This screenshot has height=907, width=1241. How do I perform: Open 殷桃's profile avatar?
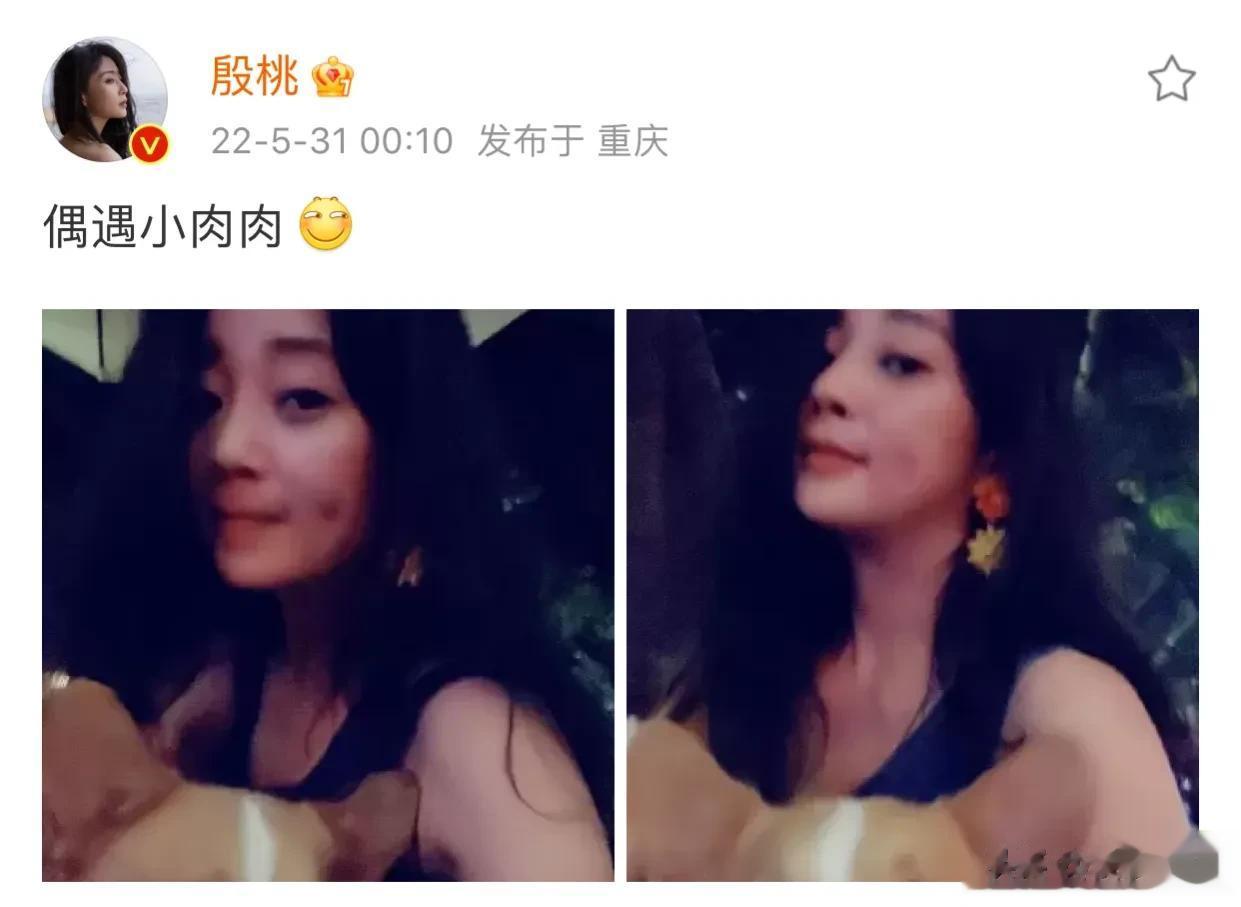[103, 100]
